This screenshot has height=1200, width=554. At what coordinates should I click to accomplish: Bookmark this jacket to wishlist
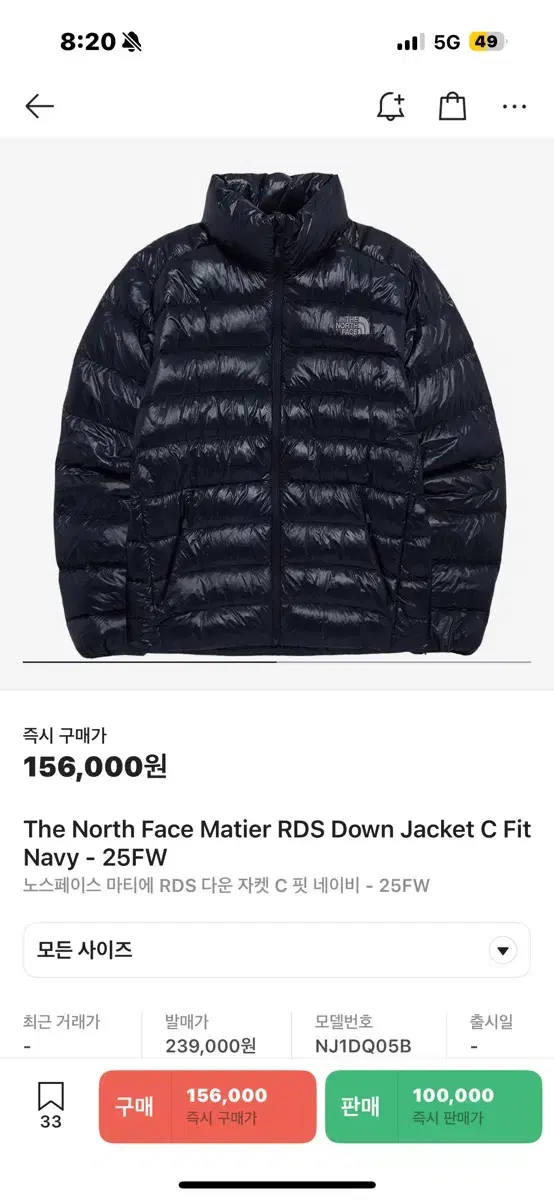click(51, 1106)
